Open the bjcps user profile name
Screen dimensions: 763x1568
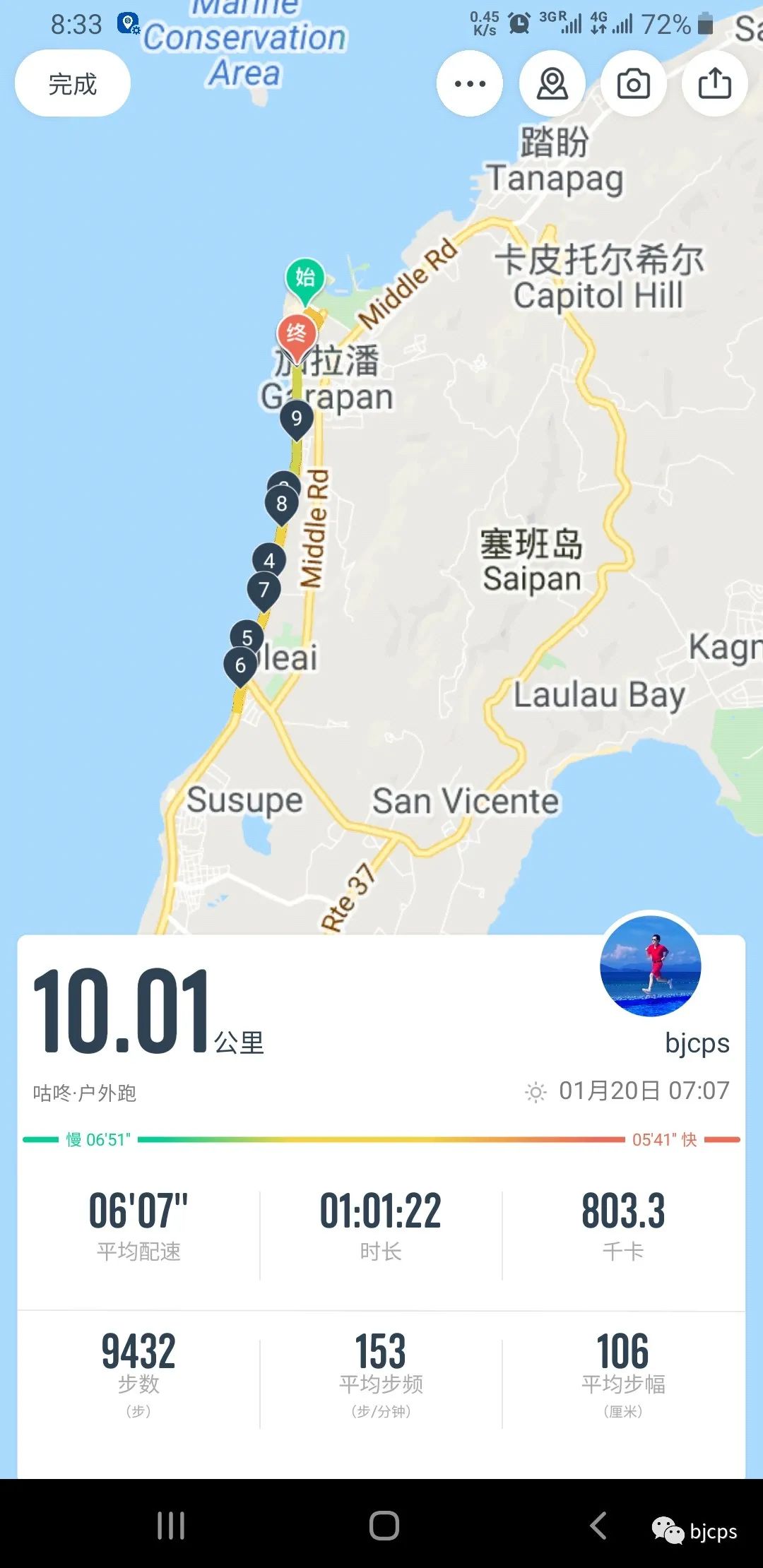697,1043
